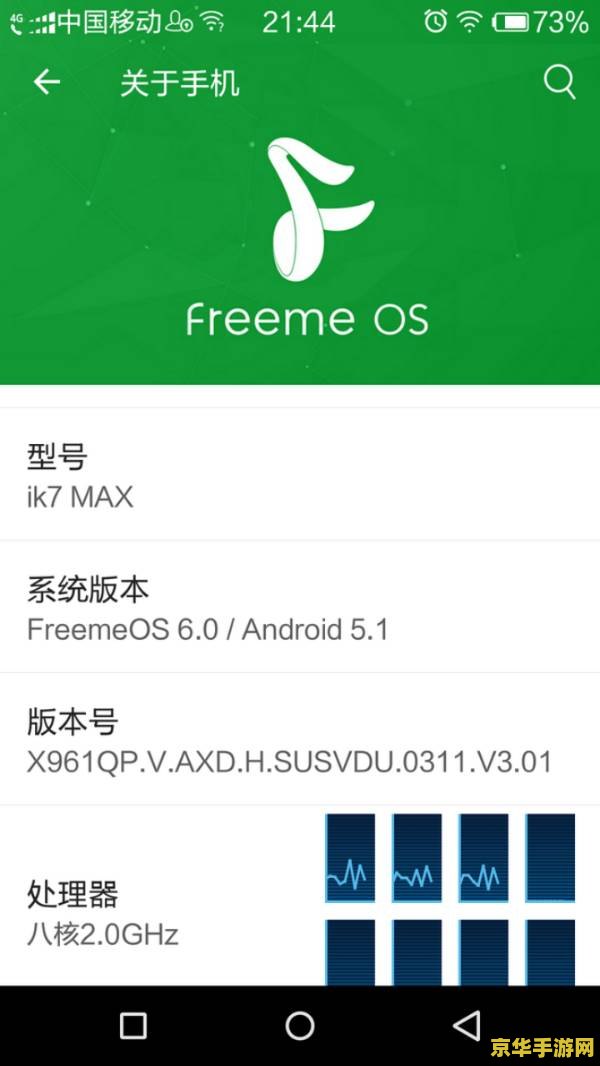
Task: Tap the 版本号 build number row
Action: tap(300, 740)
